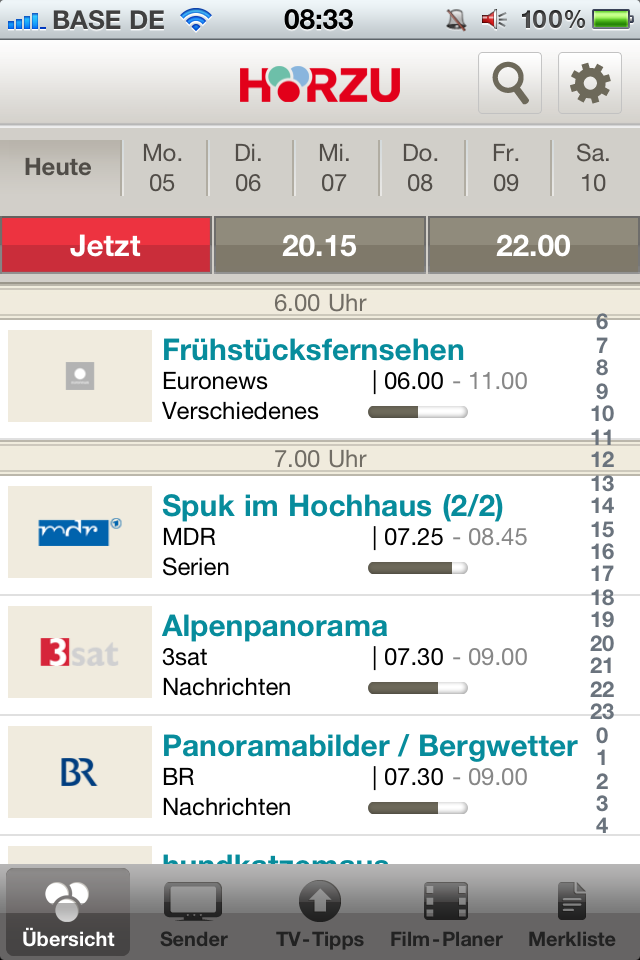Switch to Monday 05 day tab

coord(162,168)
